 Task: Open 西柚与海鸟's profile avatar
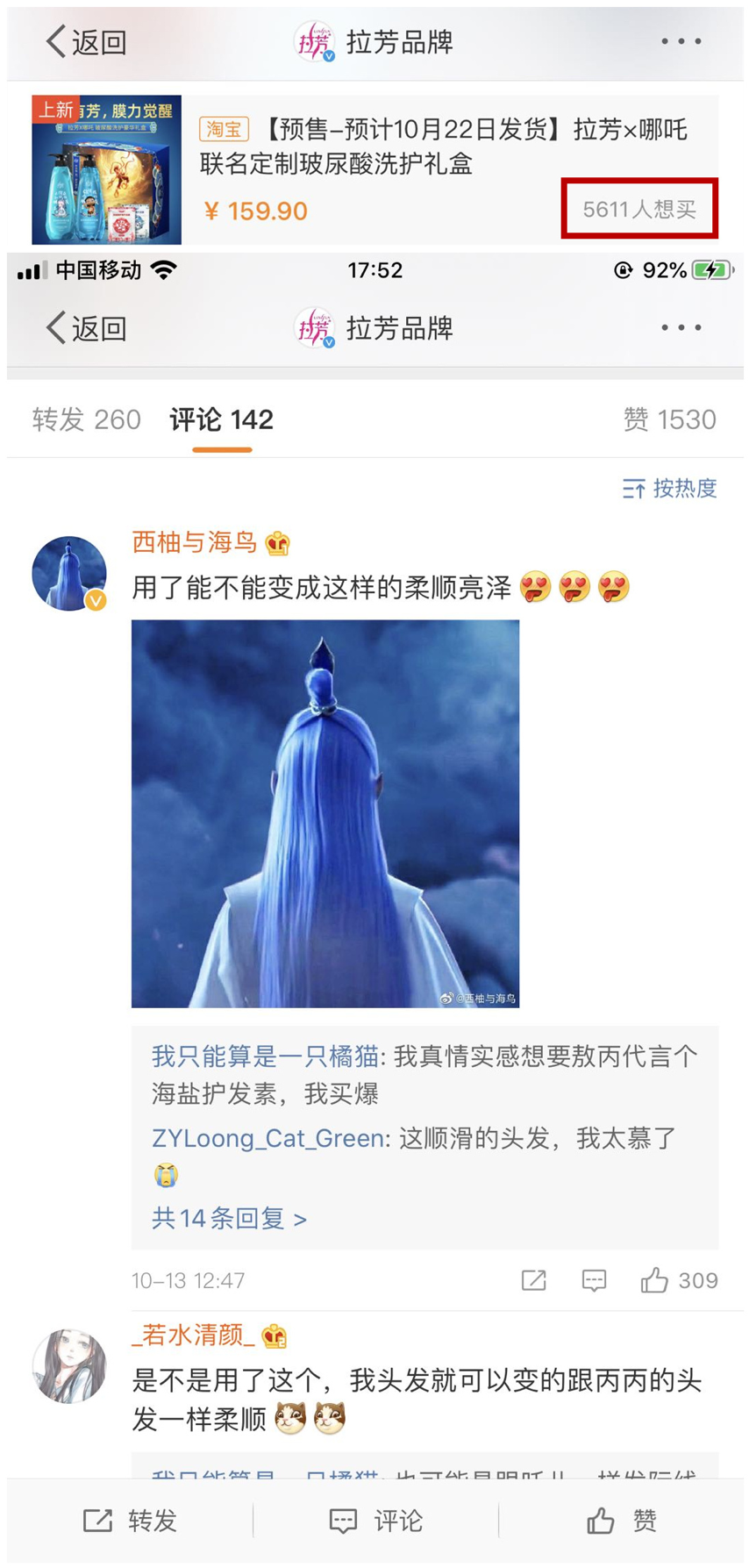pyautogui.click(x=69, y=573)
